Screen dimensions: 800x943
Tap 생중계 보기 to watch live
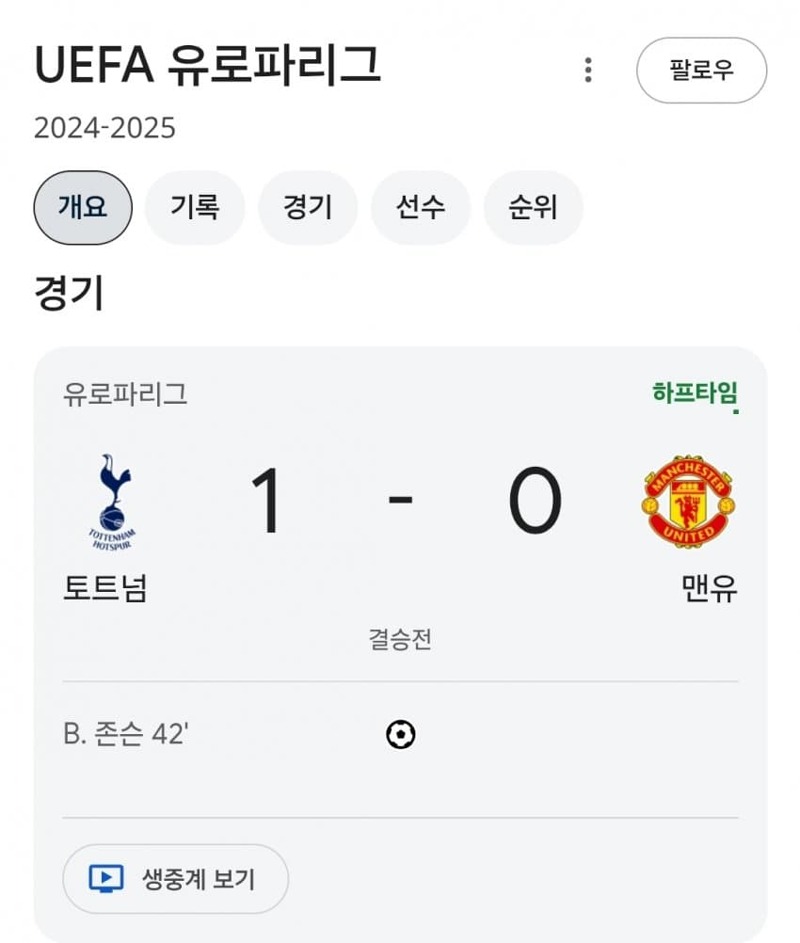pos(176,879)
